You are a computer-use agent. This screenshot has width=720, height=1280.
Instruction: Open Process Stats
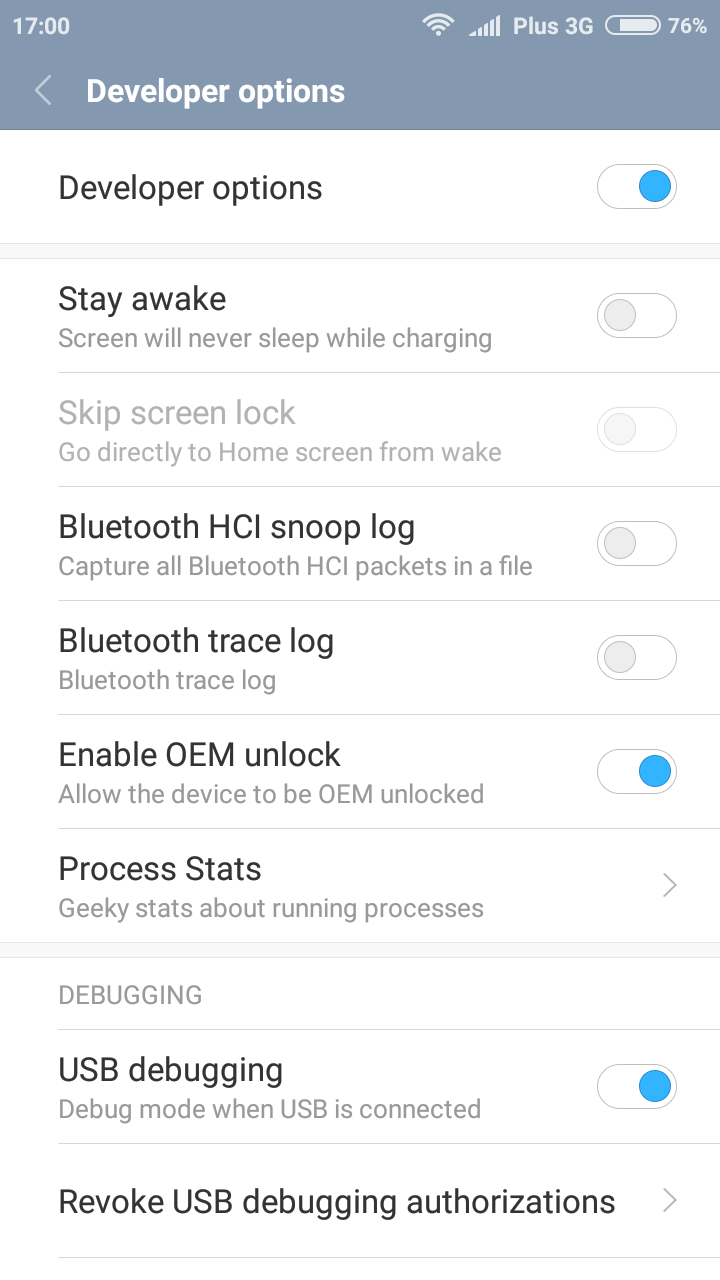pyautogui.click(x=360, y=886)
